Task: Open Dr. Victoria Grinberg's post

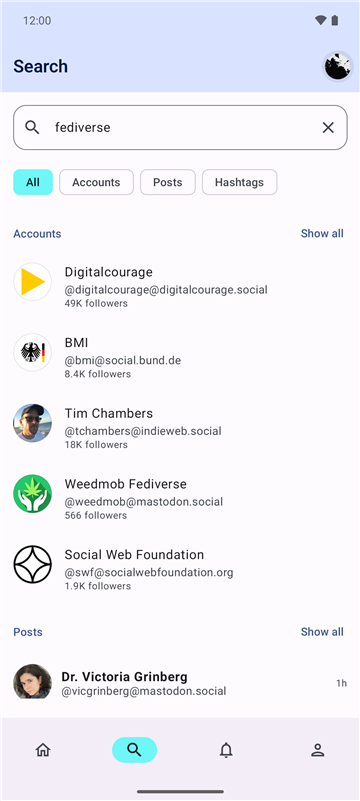Action: [180, 683]
